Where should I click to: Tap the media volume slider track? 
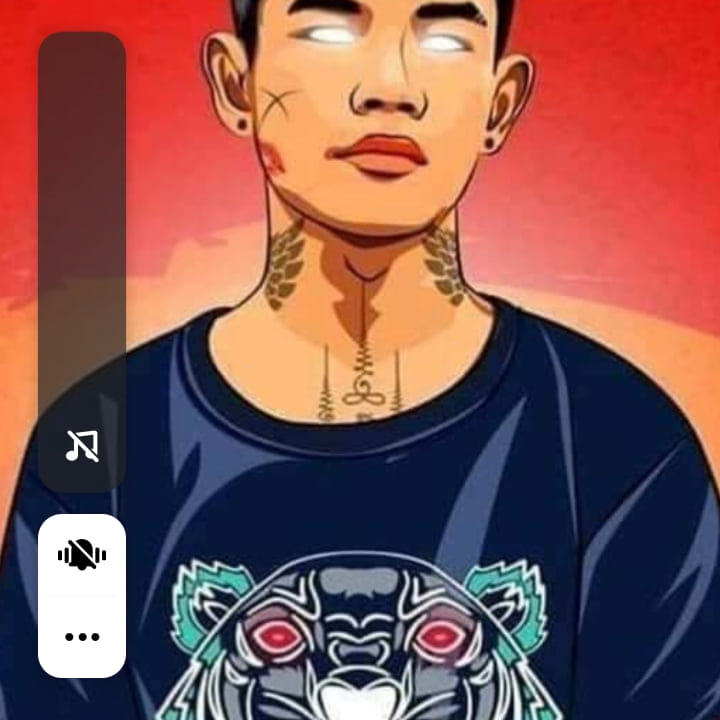click(x=82, y=230)
